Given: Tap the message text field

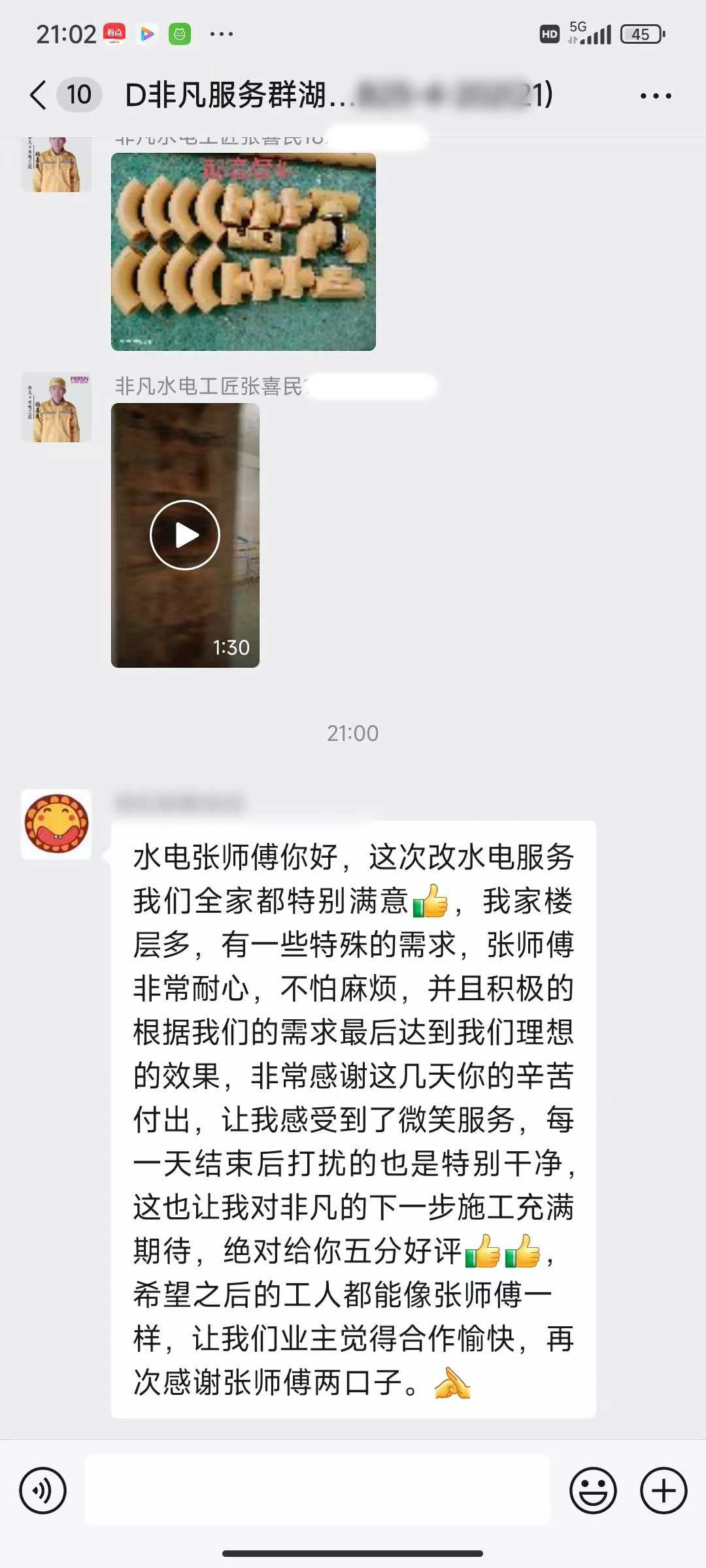Looking at the screenshot, I should [x=318, y=1491].
